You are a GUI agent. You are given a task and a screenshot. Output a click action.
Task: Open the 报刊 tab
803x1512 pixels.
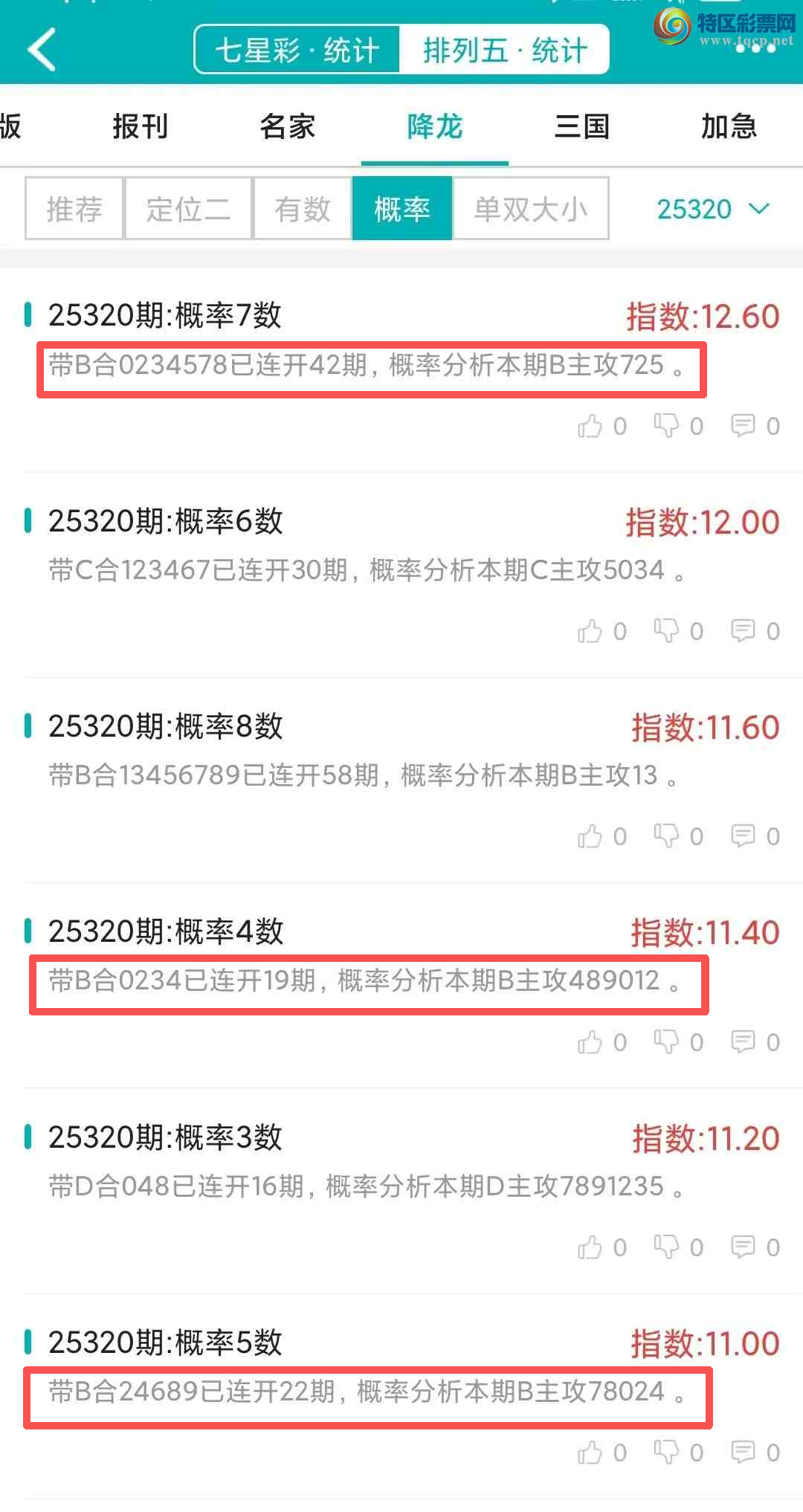point(140,126)
